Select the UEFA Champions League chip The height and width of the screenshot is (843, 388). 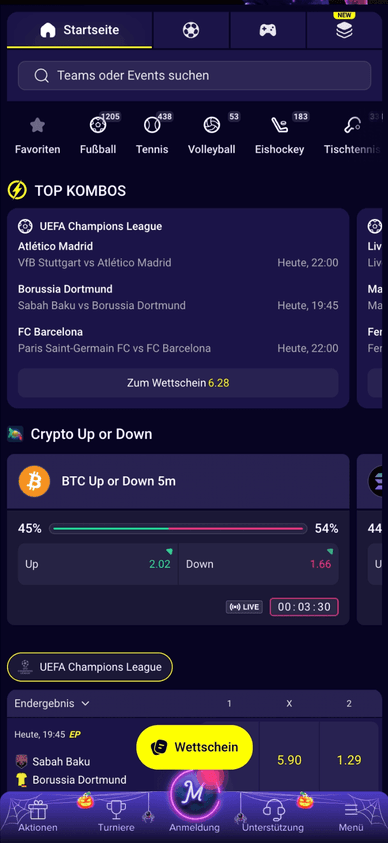click(90, 667)
